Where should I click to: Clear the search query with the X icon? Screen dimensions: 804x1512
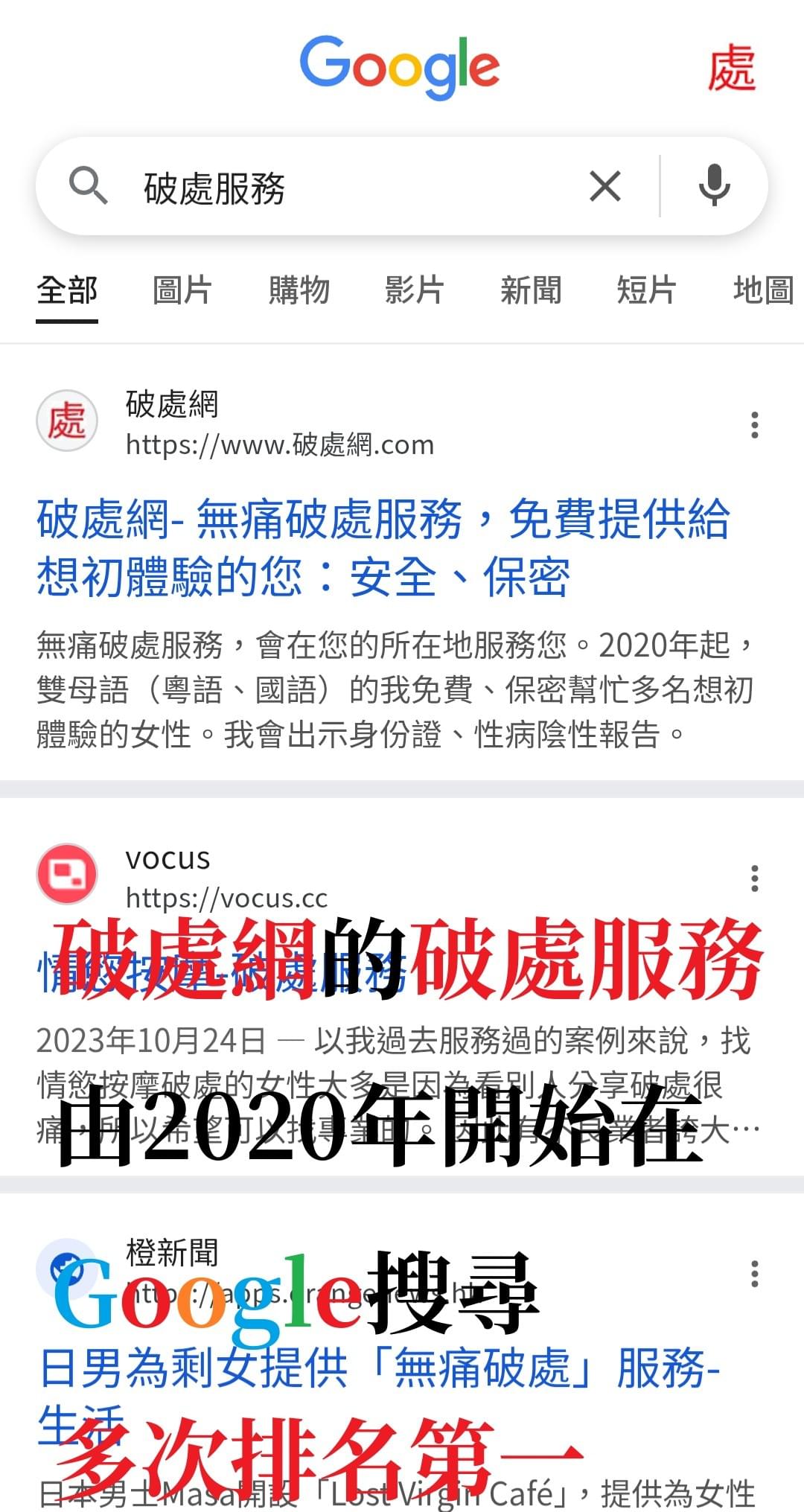[604, 186]
